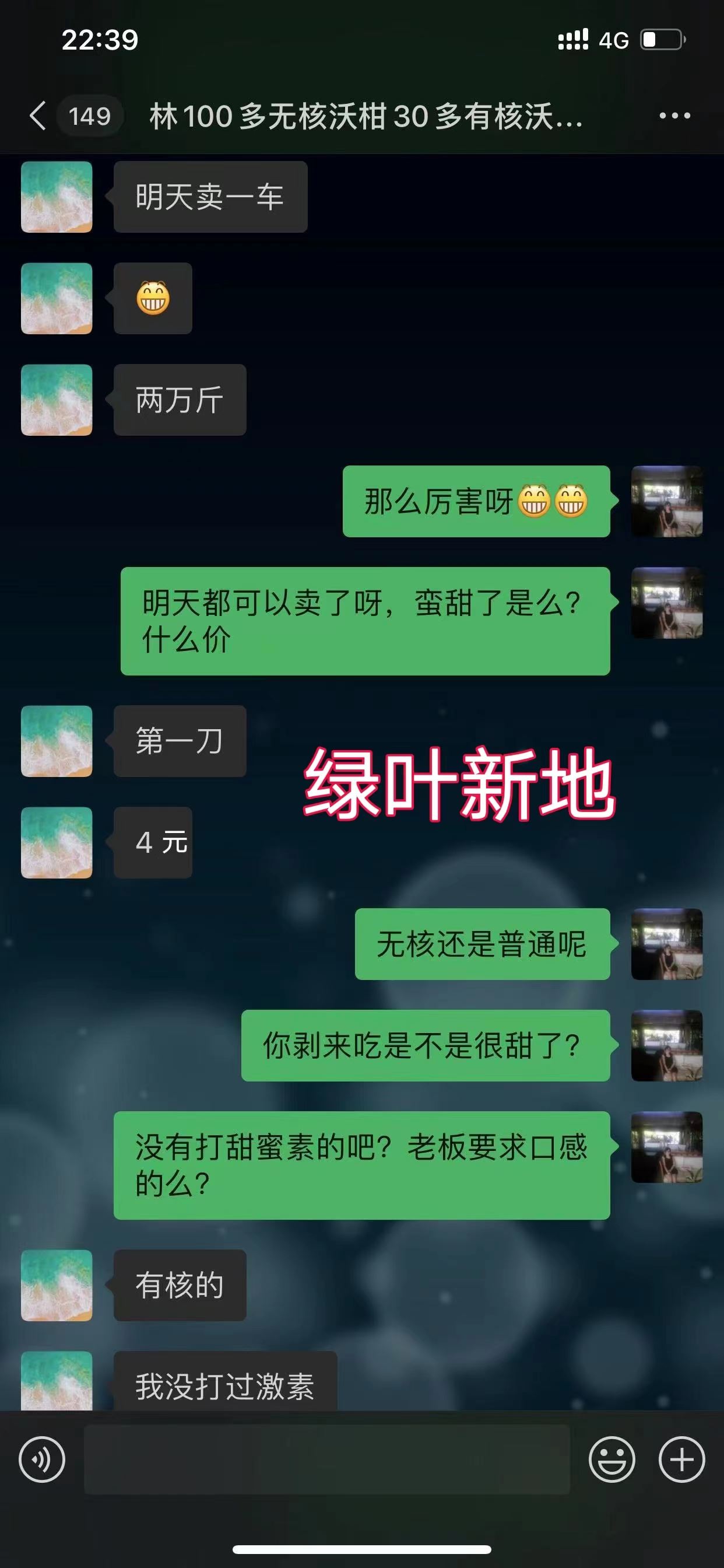
Task: Switch to voice message input
Action: [x=42, y=1459]
